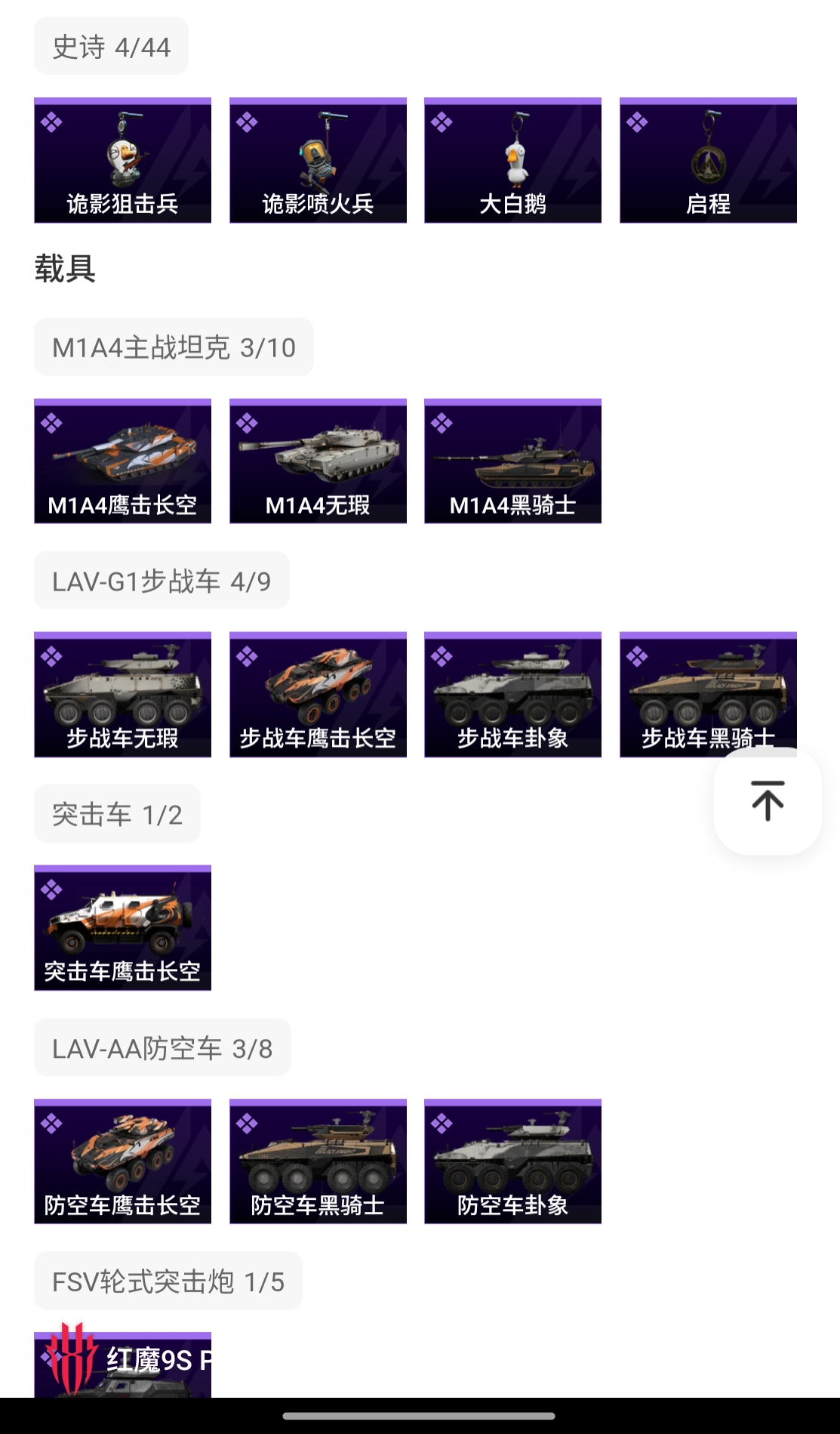
Task: Open the 防空车鹰击长空 skin
Action: [x=122, y=1161]
